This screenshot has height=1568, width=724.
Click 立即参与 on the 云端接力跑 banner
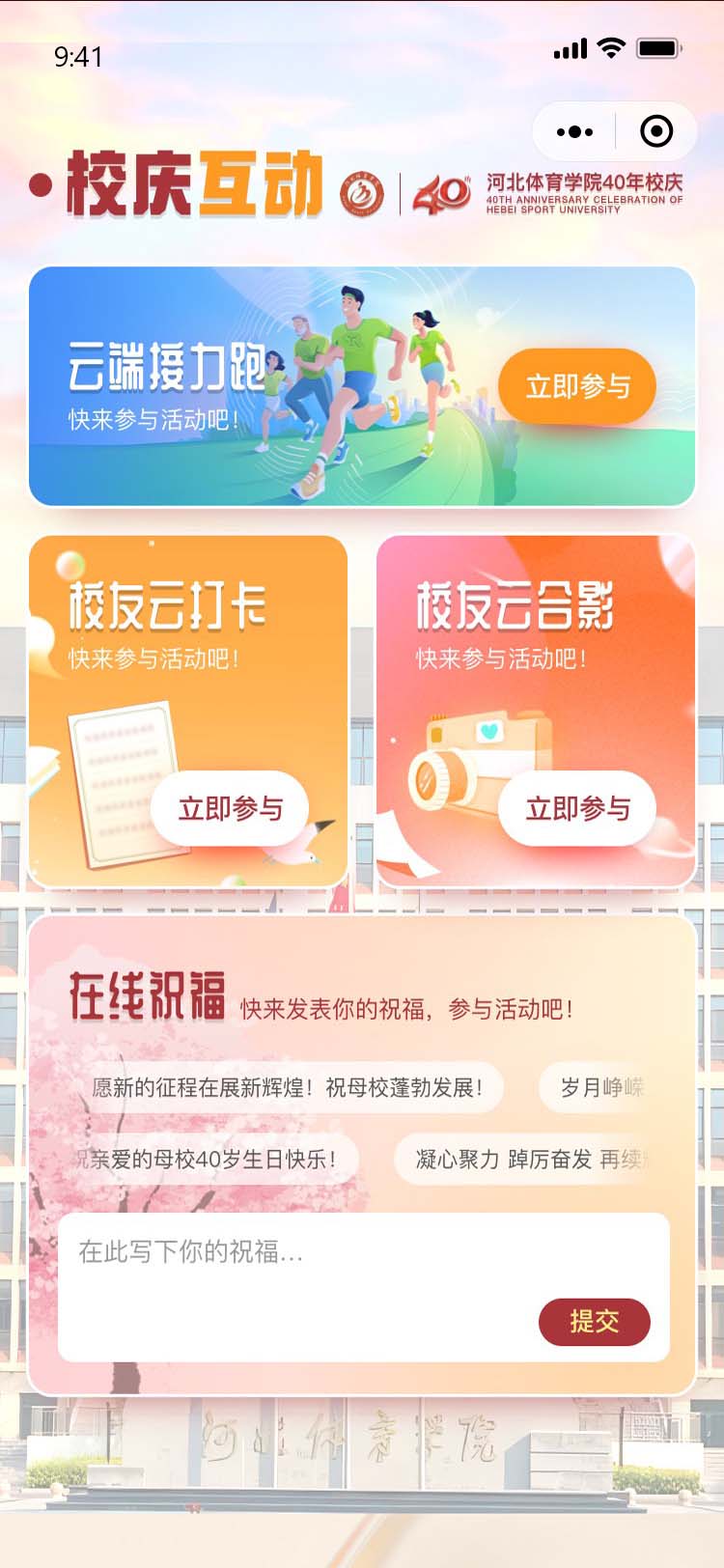[577, 386]
